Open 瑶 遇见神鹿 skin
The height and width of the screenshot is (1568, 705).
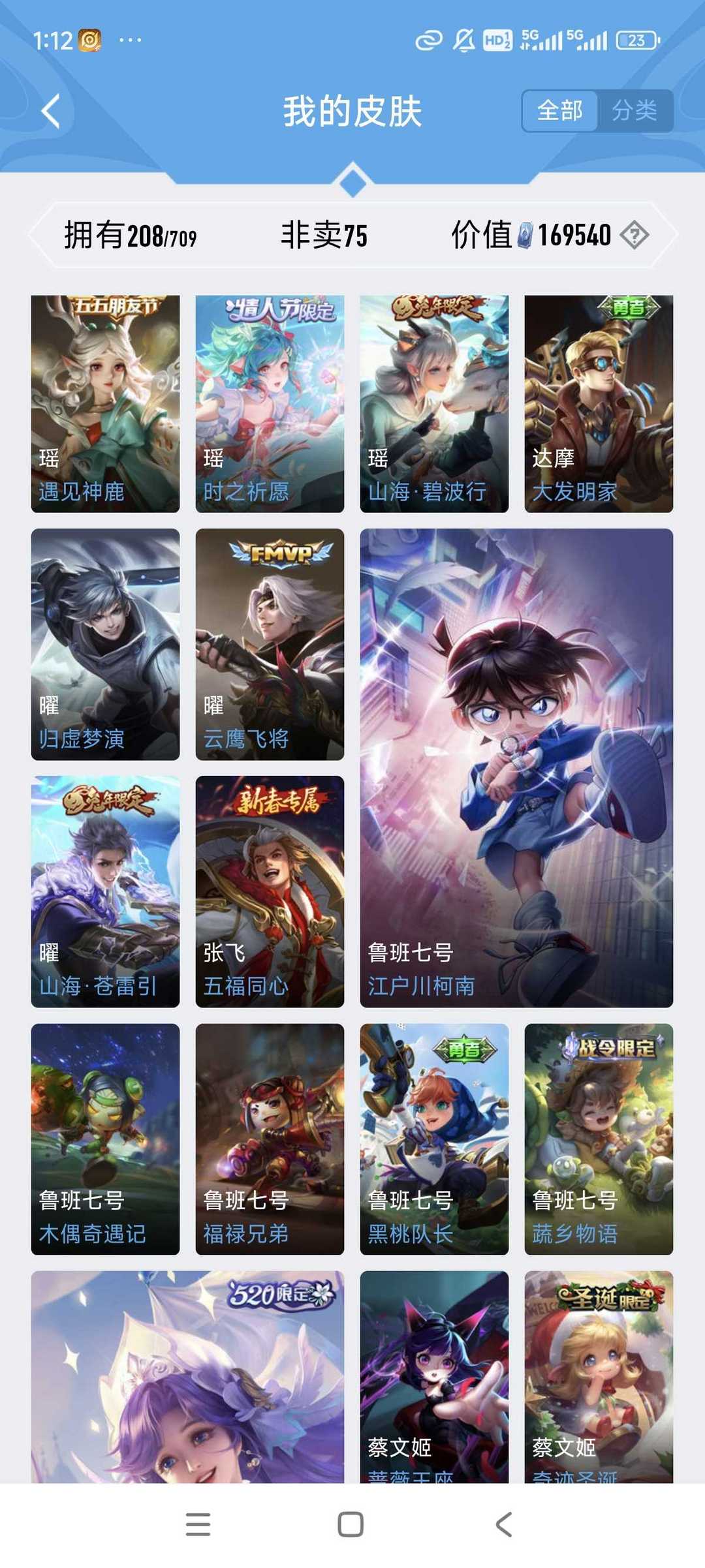[105, 403]
